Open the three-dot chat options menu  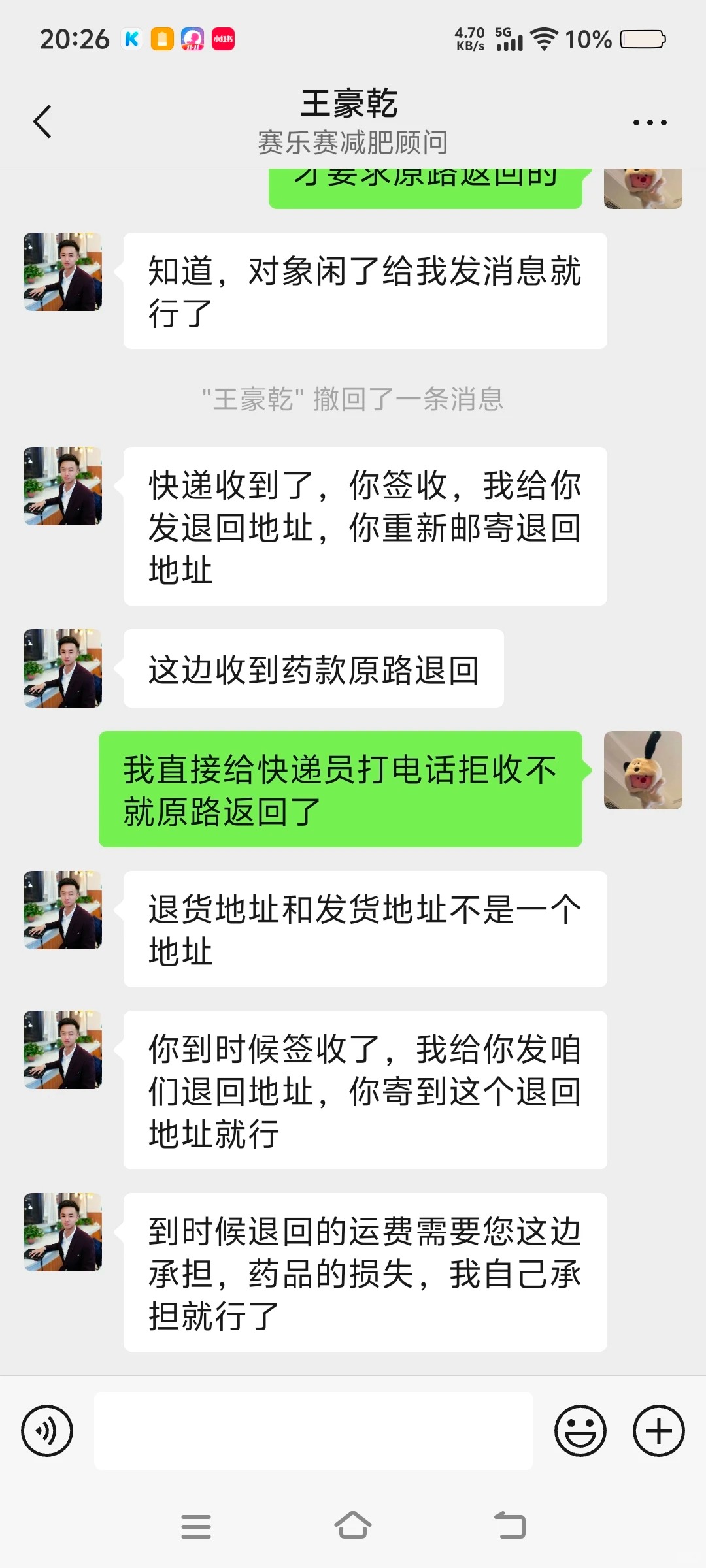(650, 122)
